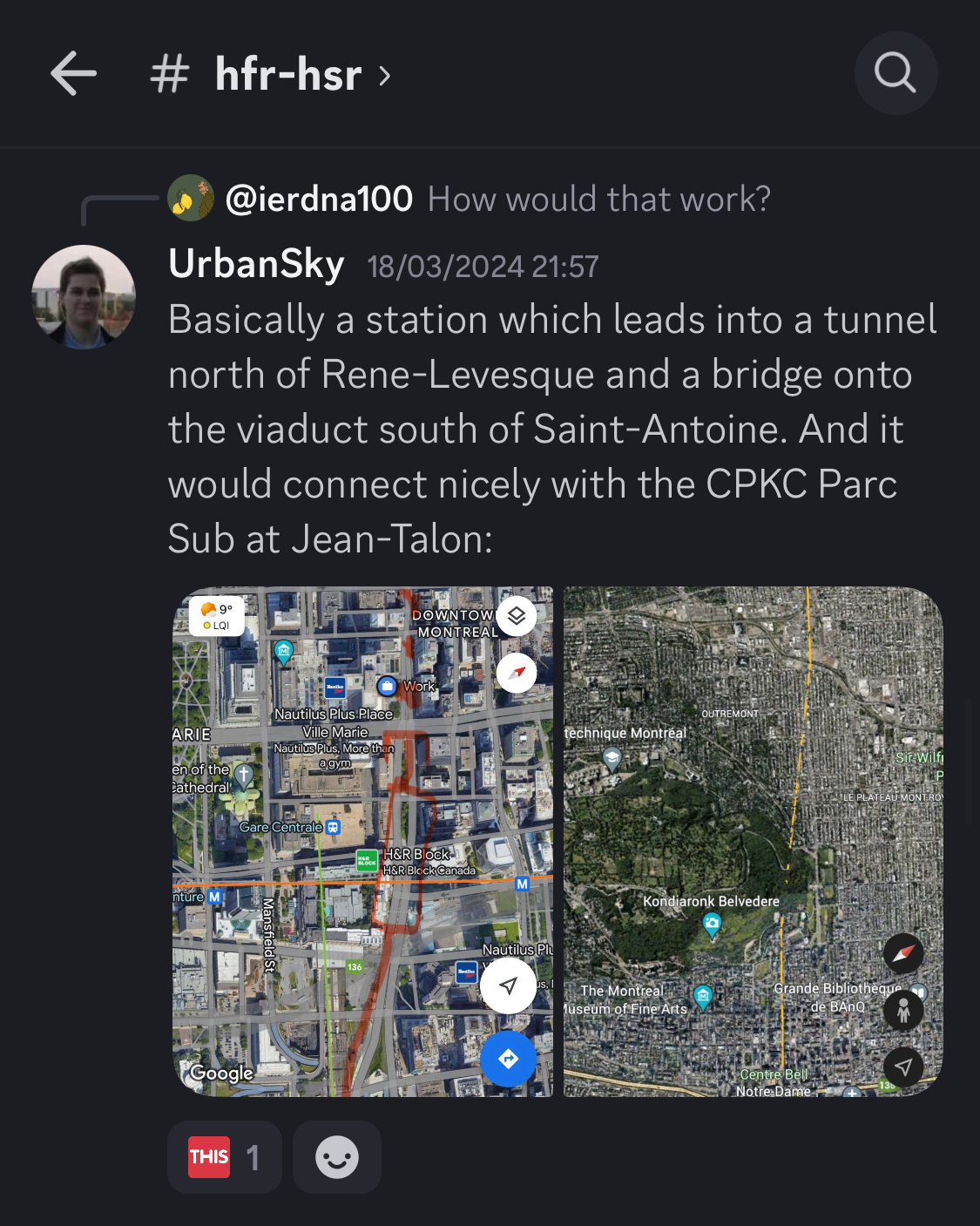Go back from the hfr-hsr channel
The width and height of the screenshot is (980, 1226).
pos(73,73)
